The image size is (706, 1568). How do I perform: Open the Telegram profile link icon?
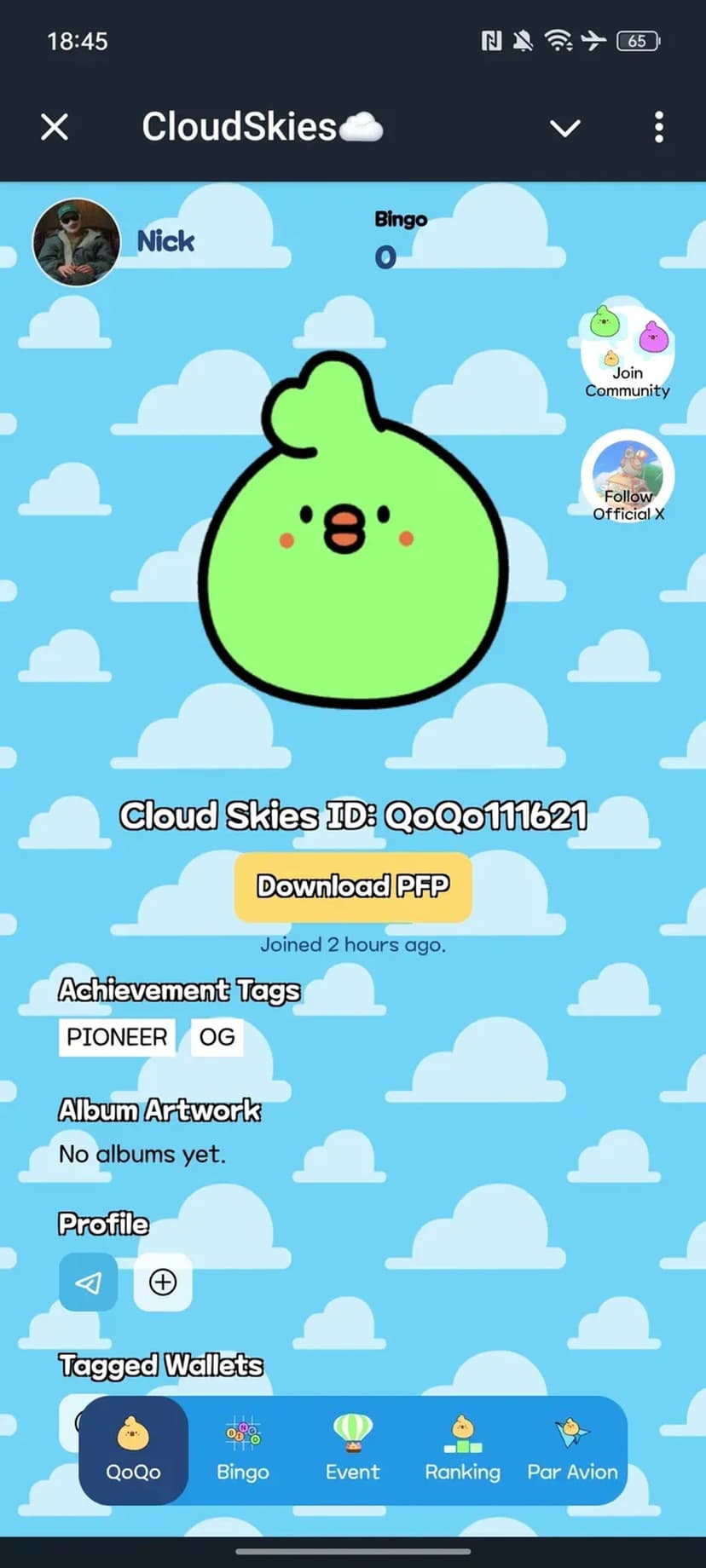[89, 1282]
